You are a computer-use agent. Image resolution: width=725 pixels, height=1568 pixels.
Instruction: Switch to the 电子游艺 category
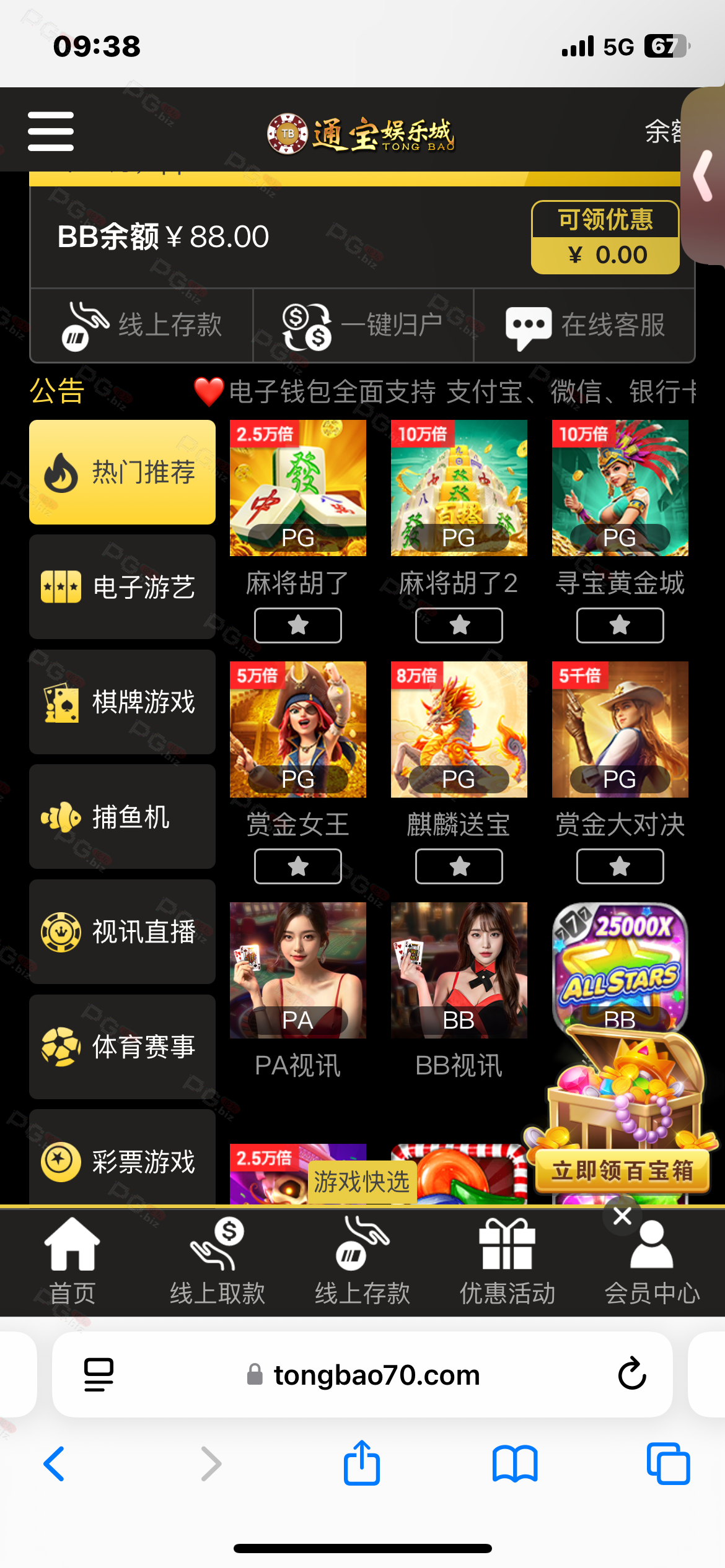click(x=122, y=587)
